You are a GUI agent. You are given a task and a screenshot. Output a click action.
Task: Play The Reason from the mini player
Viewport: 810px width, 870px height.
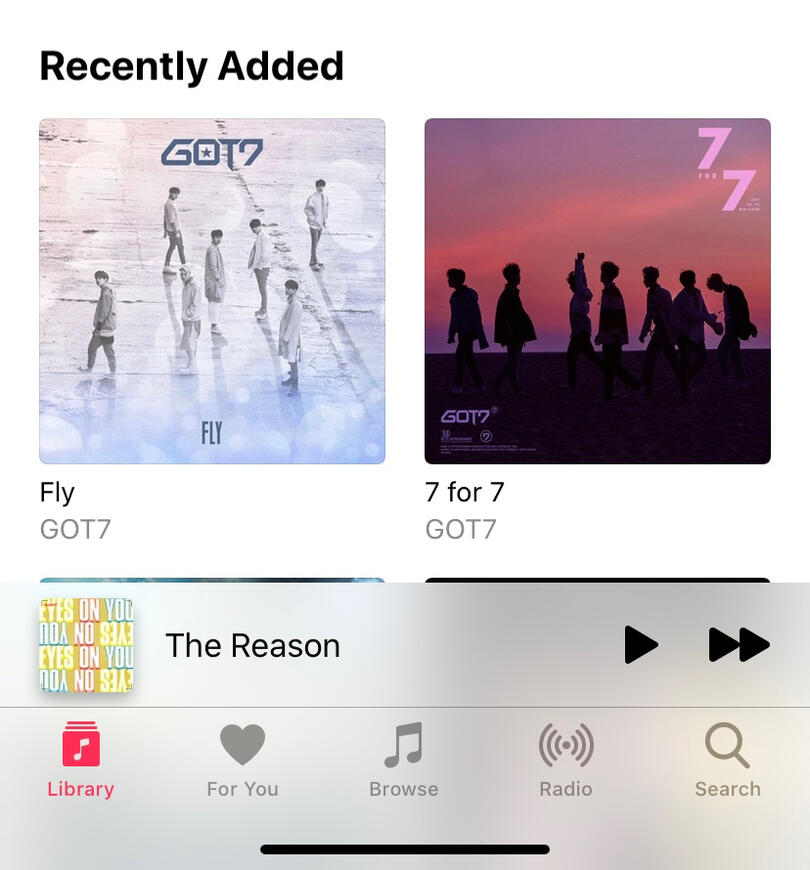pos(641,645)
